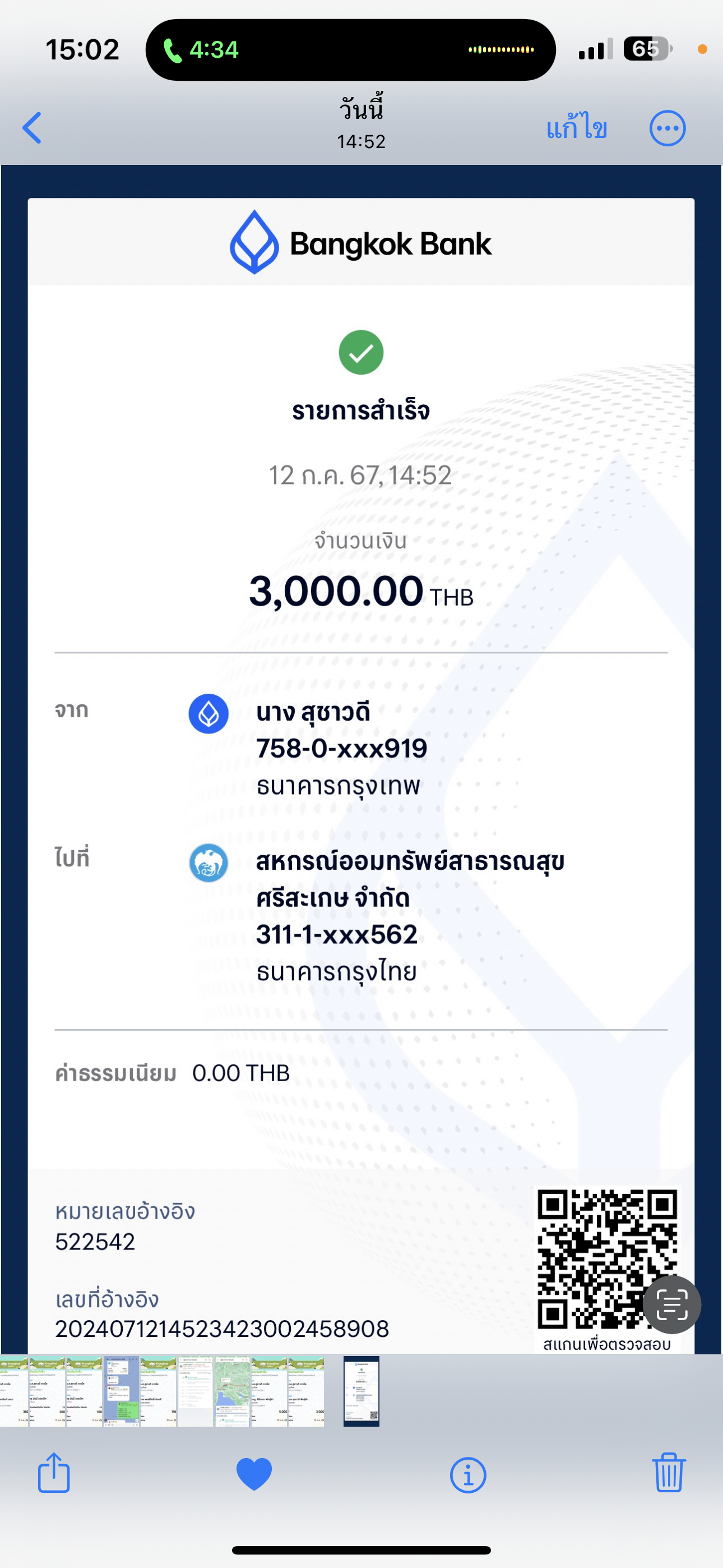Open the more options ellipsis menu
723x1568 pixels.
[x=667, y=128]
